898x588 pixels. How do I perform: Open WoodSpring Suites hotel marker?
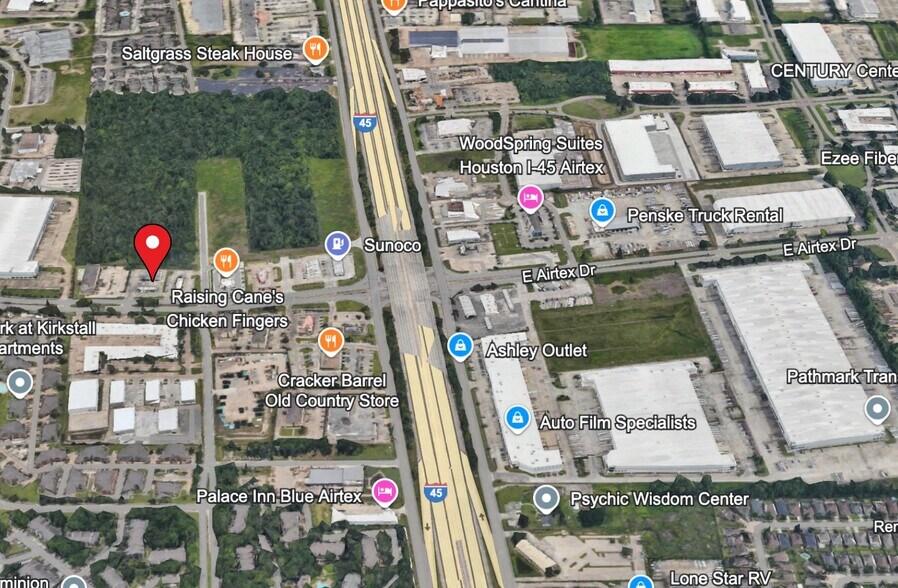coord(531,199)
